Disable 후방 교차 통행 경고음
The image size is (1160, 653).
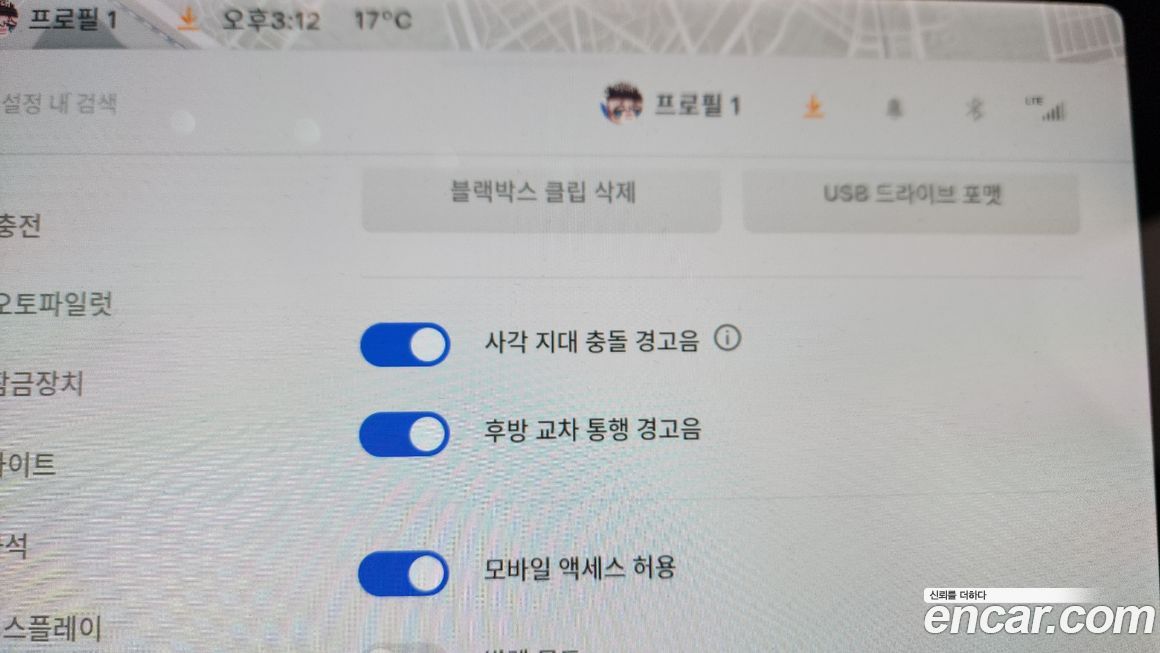(404, 435)
